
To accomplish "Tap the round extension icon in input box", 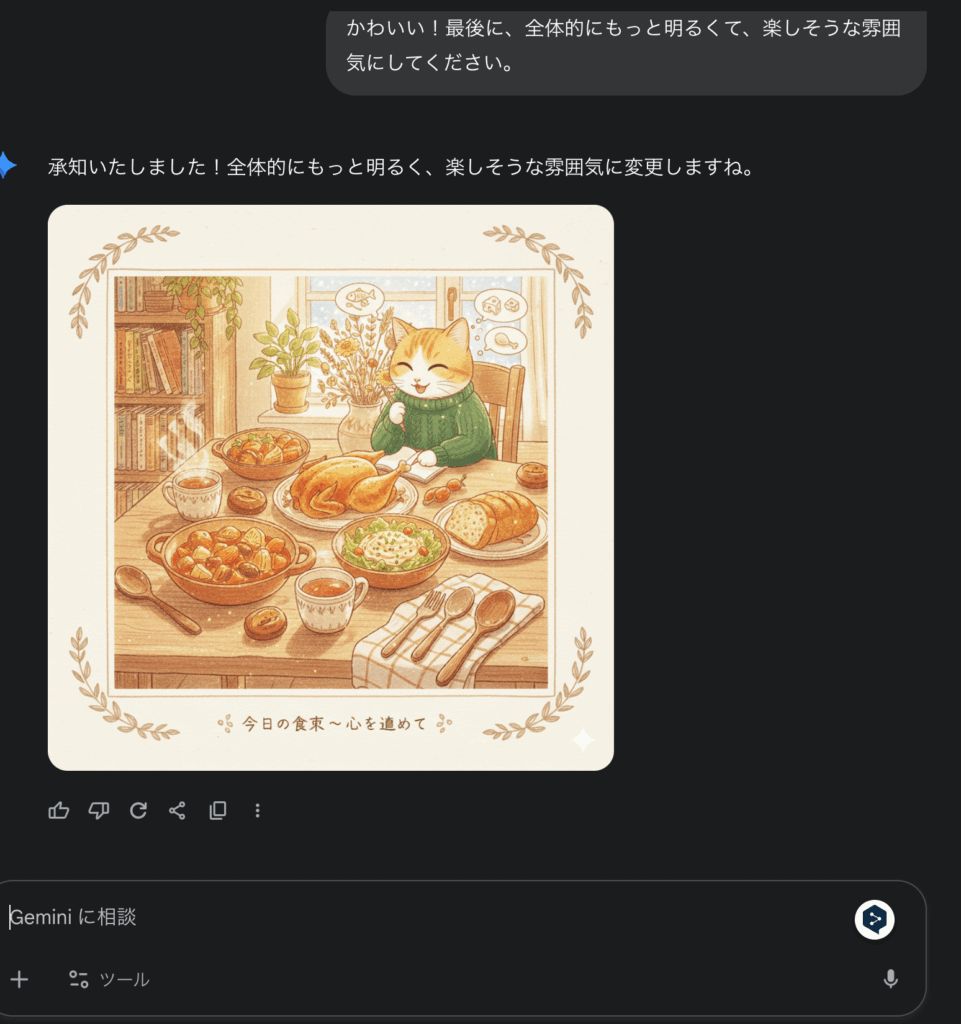I will pos(874,919).
